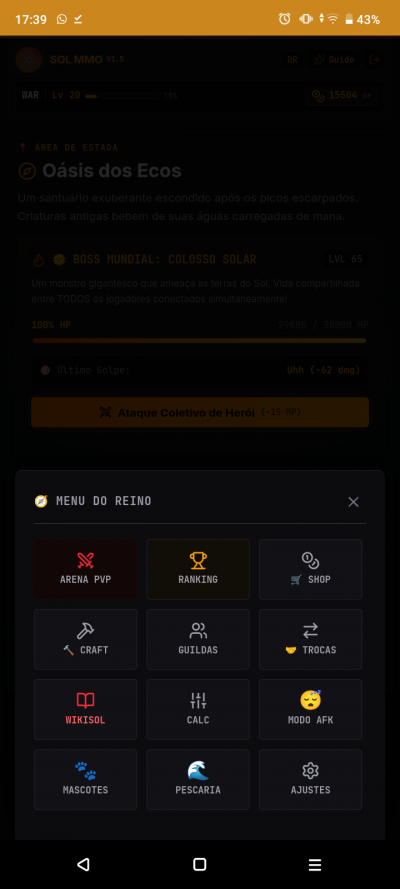This screenshot has width=400, height=889.
Task: Open the Craft menu
Action: tap(86, 640)
